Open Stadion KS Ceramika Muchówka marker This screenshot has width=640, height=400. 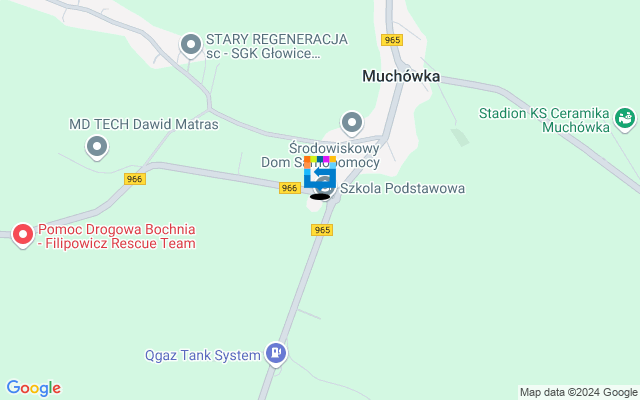[x=626, y=118]
